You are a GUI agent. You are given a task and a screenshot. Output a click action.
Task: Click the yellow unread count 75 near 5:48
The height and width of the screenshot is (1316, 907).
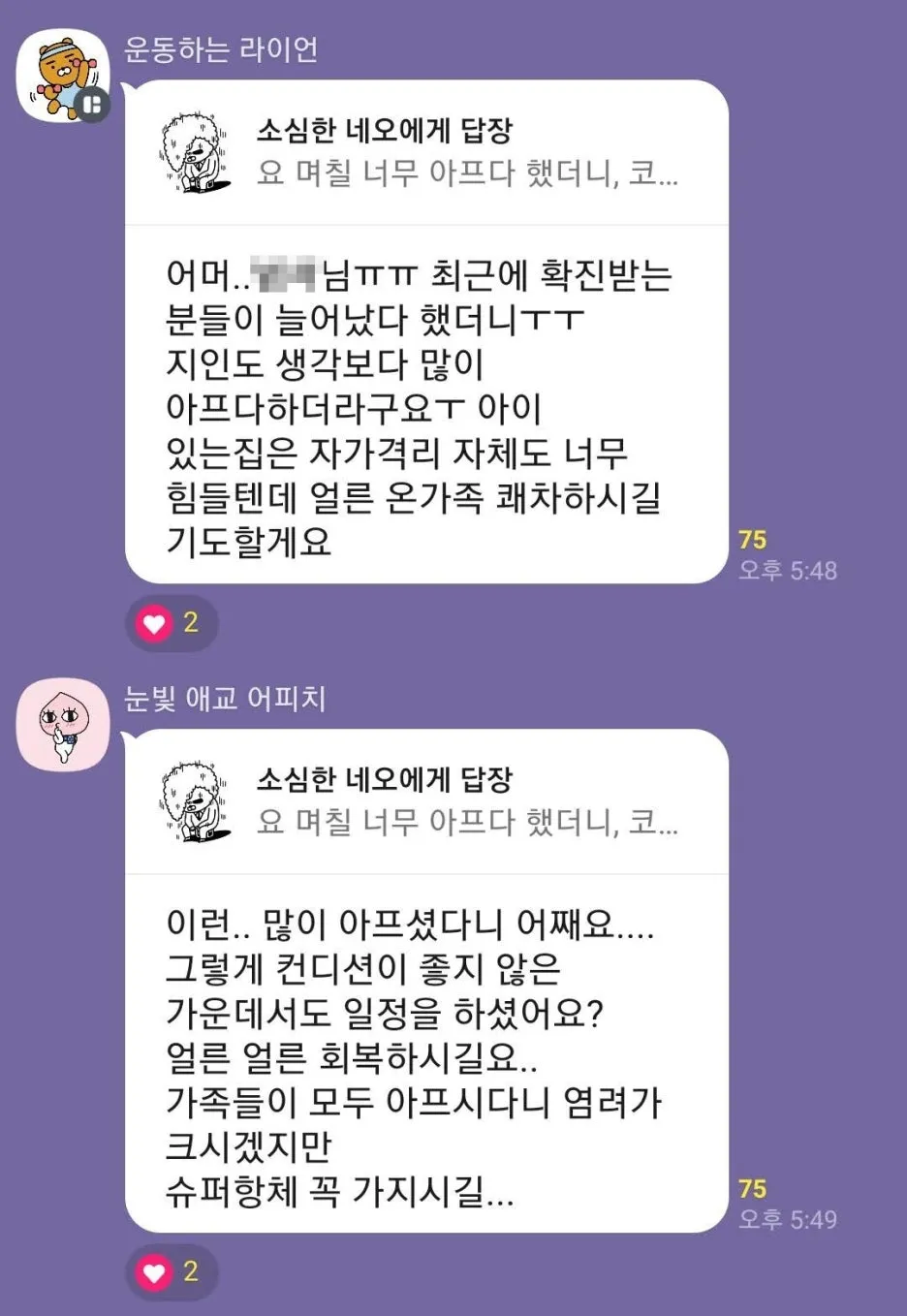click(x=755, y=540)
